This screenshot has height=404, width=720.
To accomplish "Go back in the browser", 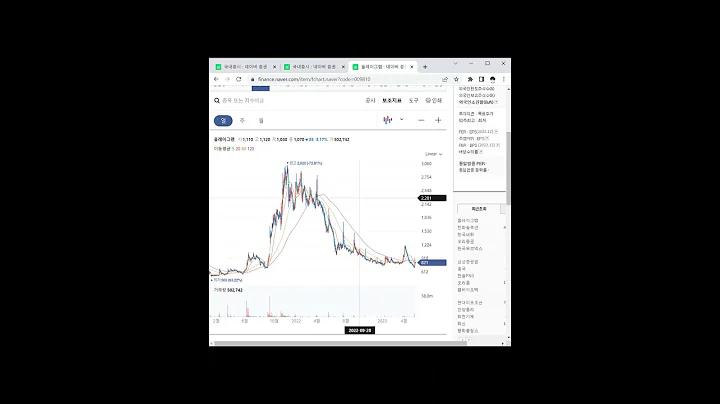I will pyautogui.click(x=215, y=79).
